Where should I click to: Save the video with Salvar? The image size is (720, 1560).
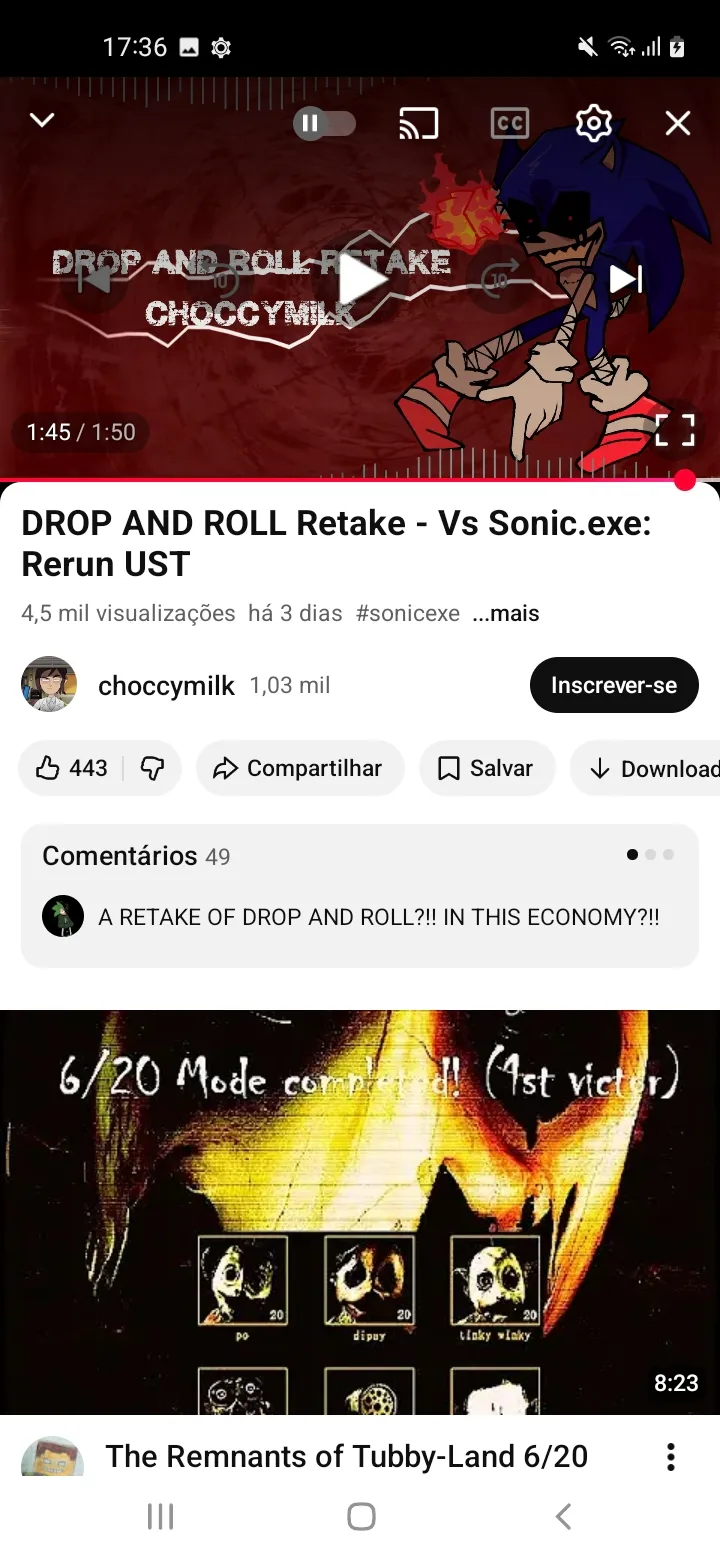(487, 768)
